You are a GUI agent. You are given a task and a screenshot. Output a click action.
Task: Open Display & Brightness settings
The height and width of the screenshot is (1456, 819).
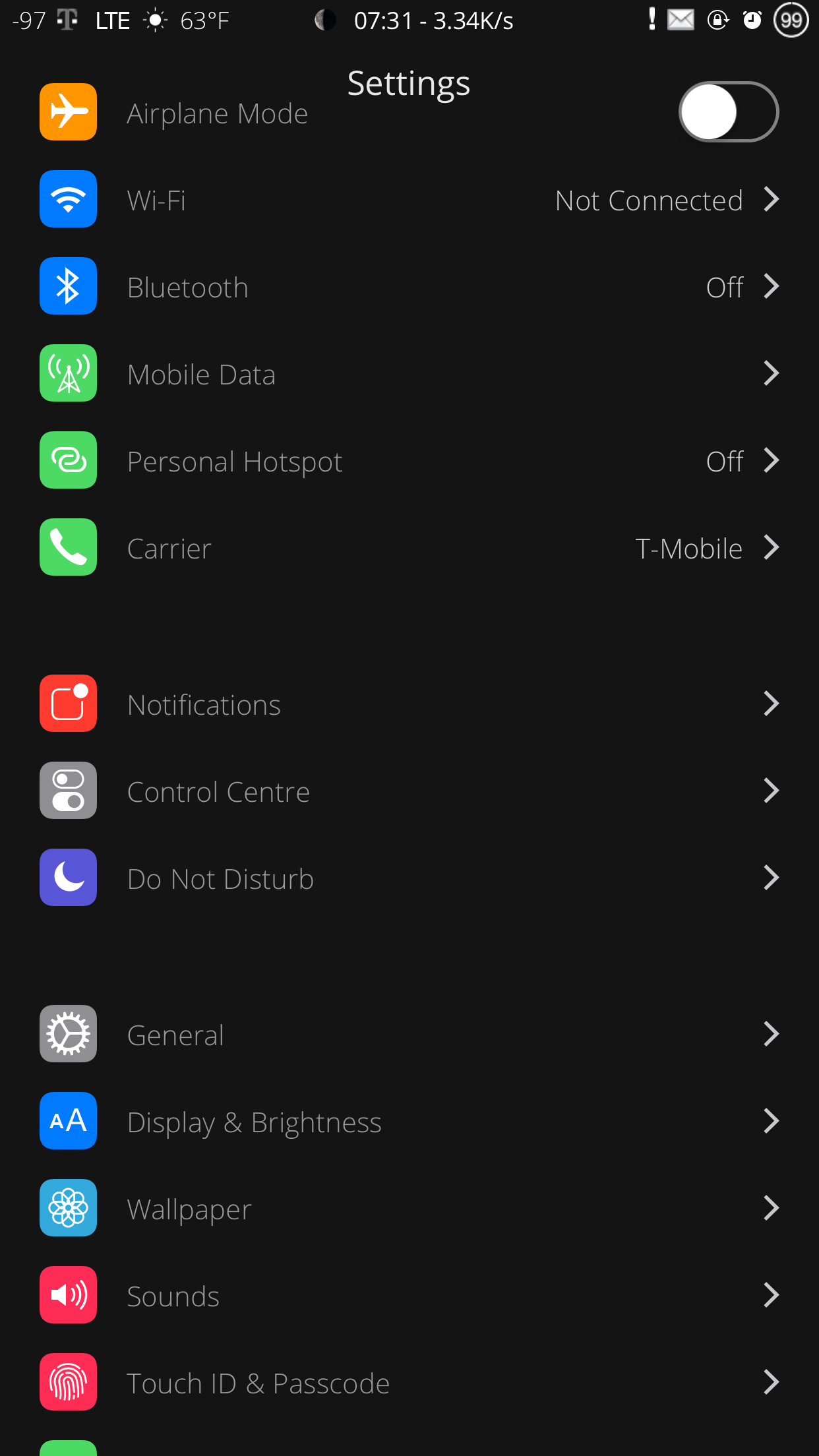(x=409, y=1121)
